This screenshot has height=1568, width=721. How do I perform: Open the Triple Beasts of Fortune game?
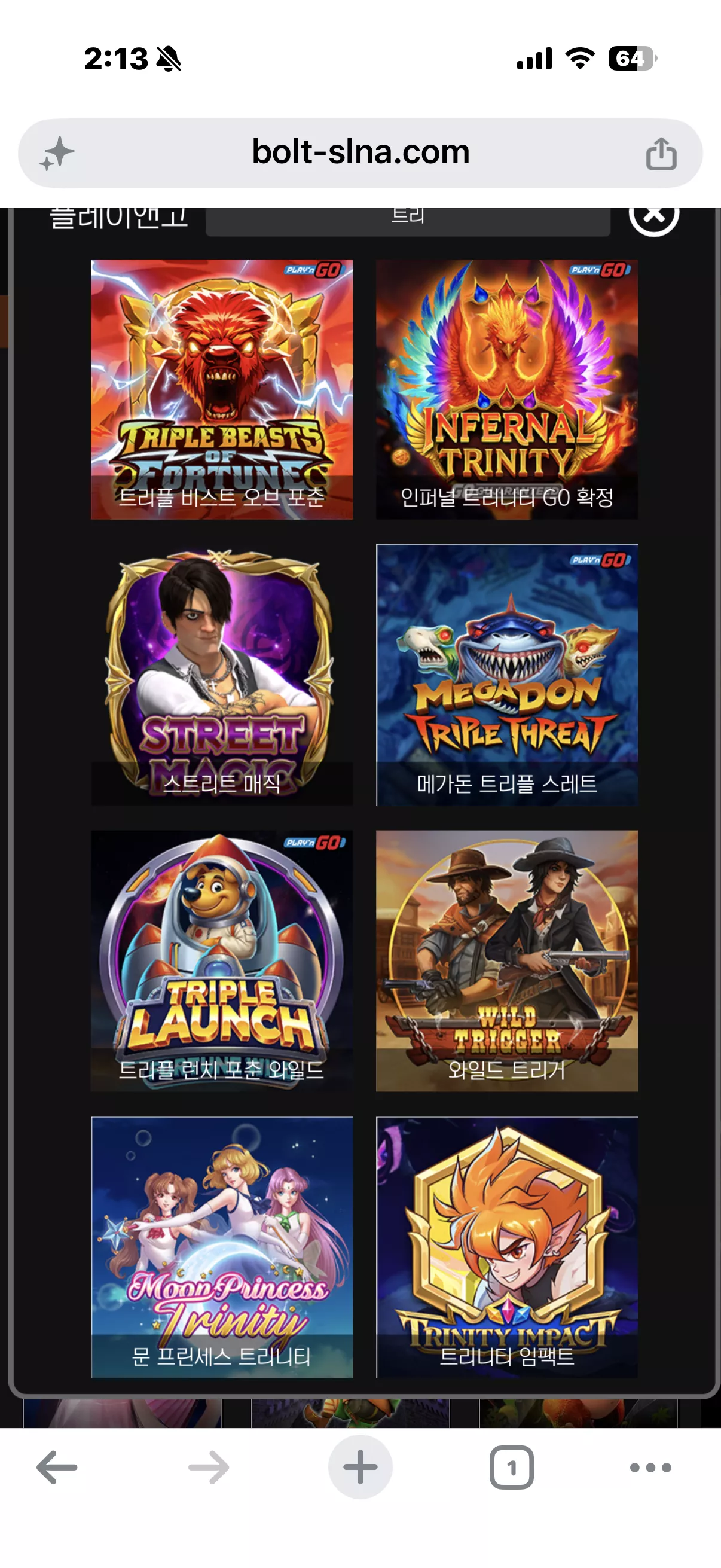click(221, 389)
